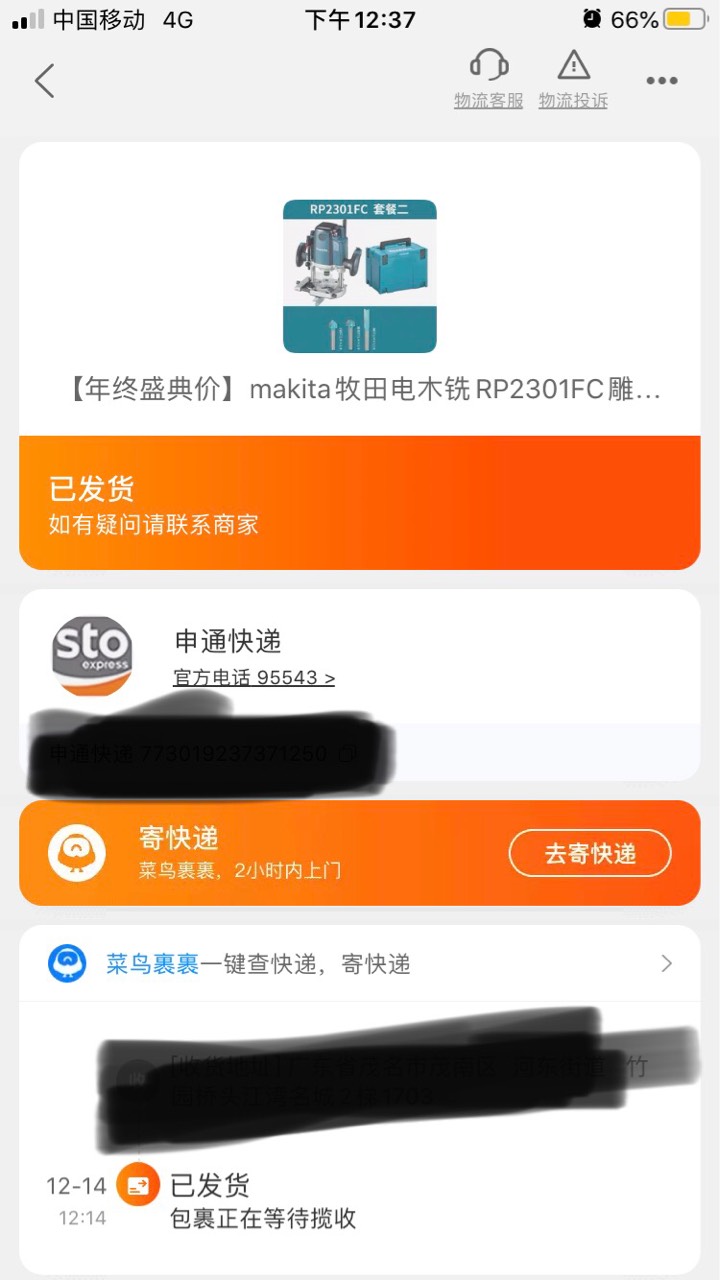Call 申通快递 official number 95543
Viewport: 720px width, 1280px height.
pyautogui.click(x=254, y=677)
